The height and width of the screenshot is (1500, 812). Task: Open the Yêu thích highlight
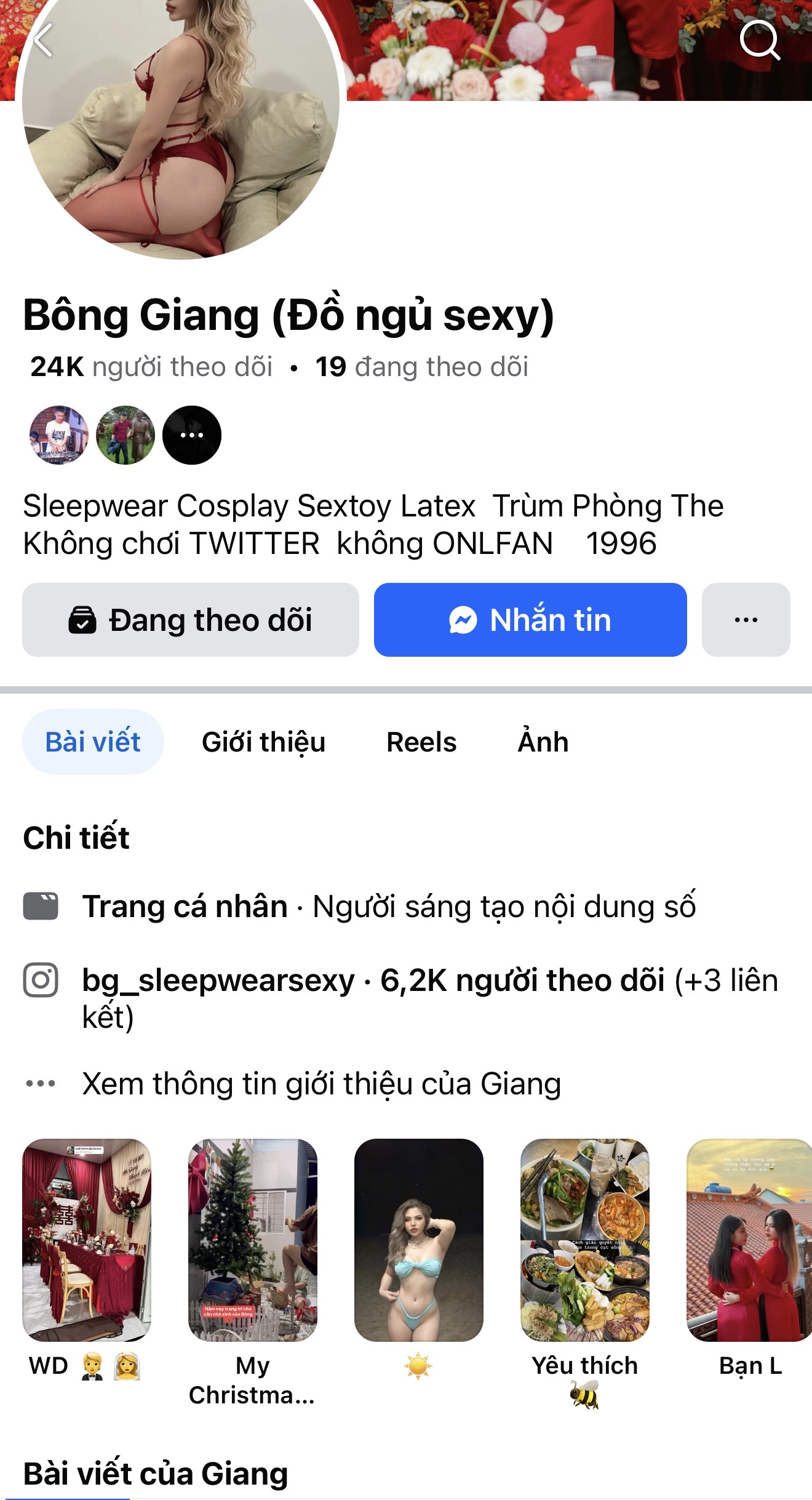[x=585, y=1240]
